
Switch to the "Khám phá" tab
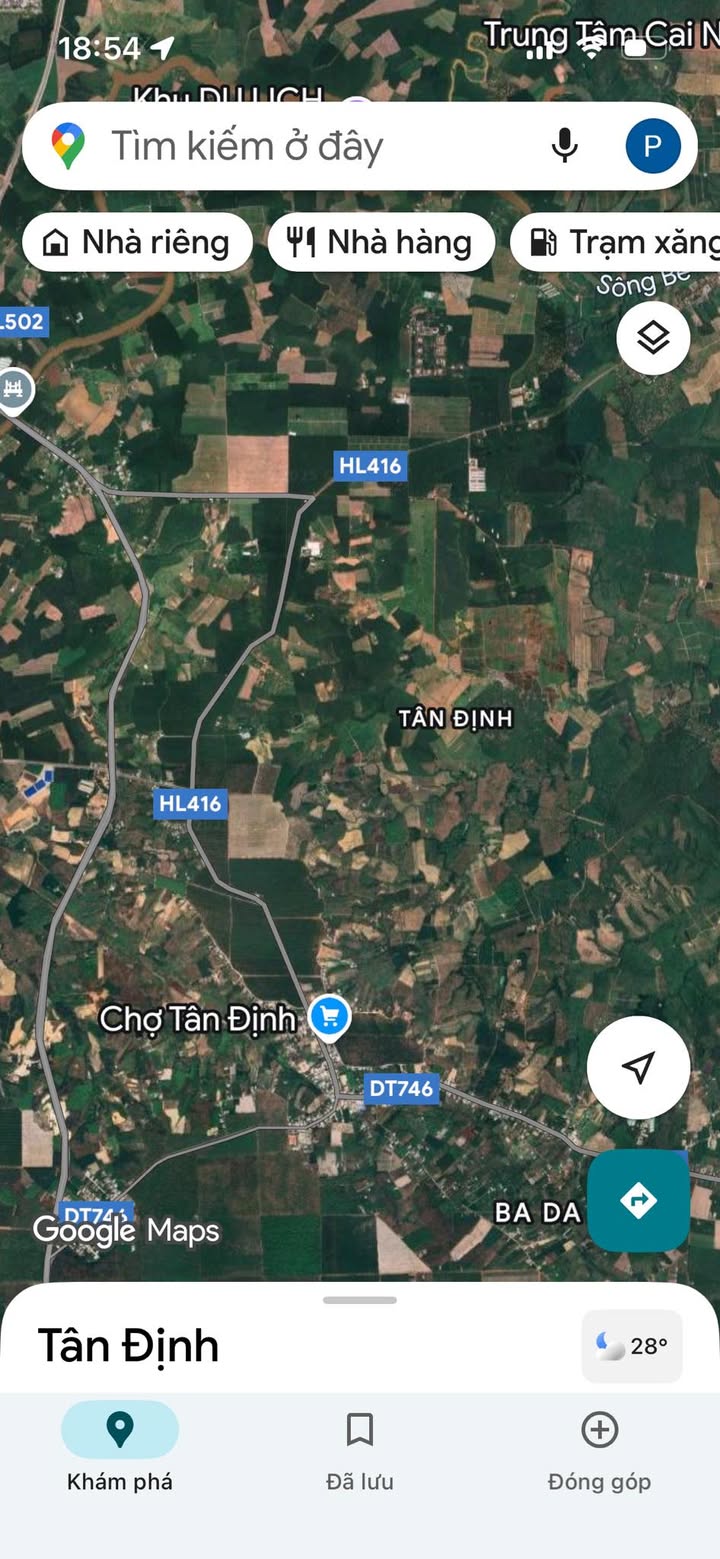[120, 1446]
